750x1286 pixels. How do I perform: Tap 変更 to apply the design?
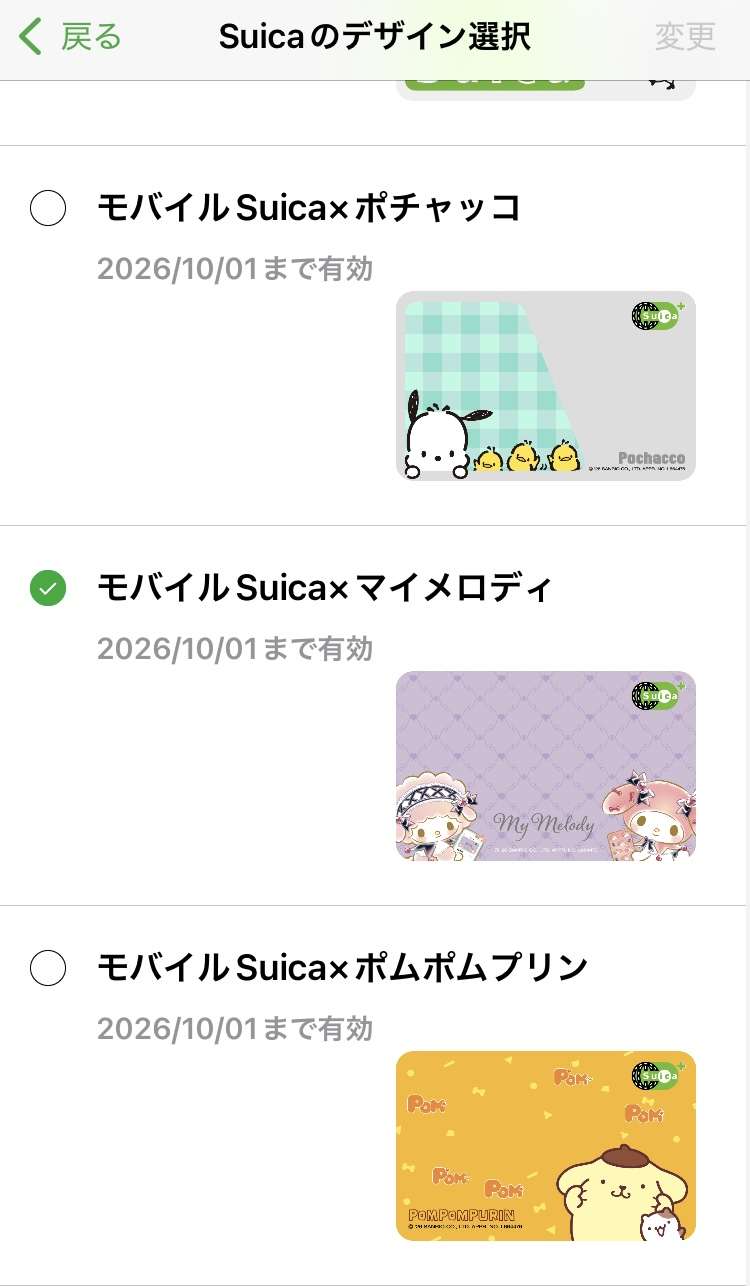[685, 37]
